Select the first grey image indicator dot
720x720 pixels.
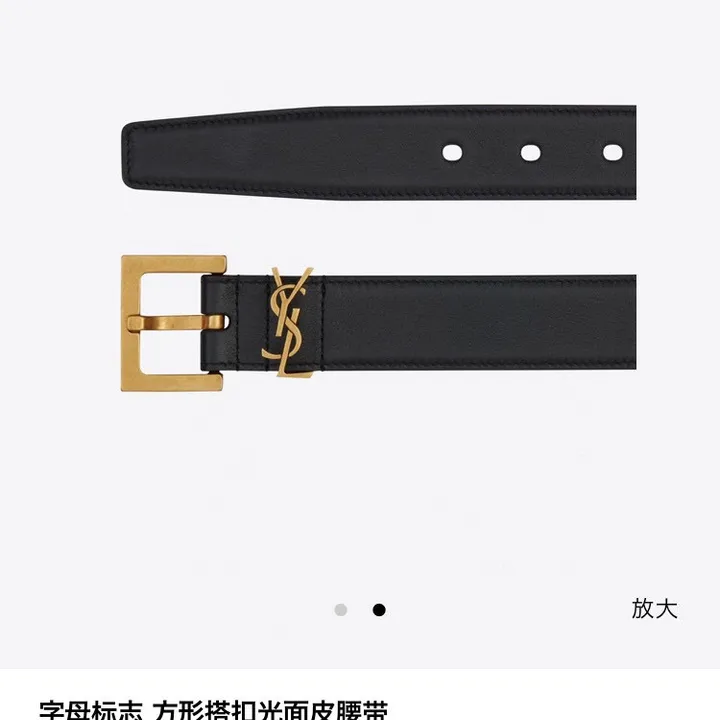point(341,610)
